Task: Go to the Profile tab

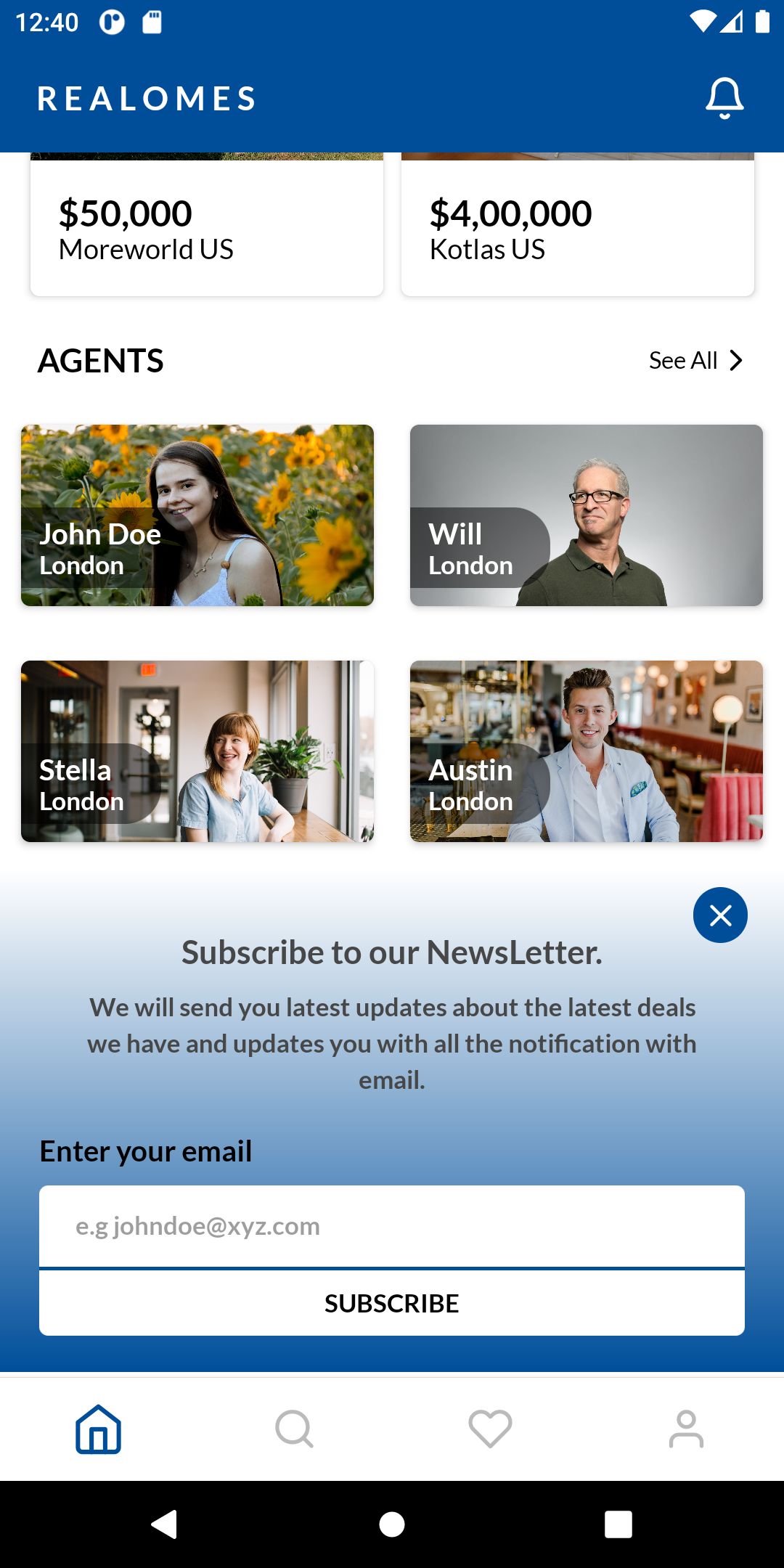Action: (x=686, y=1429)
